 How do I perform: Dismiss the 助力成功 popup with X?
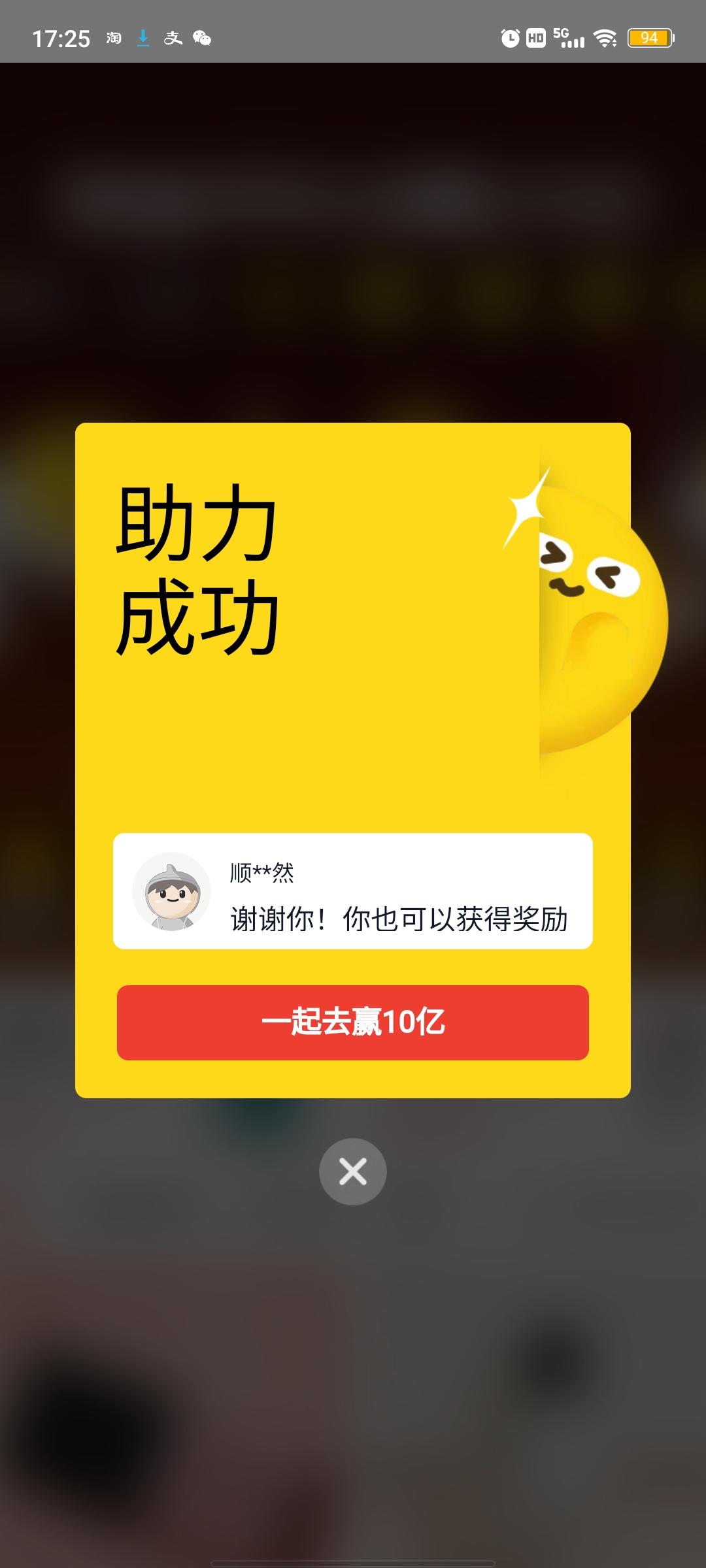(353, 1171)
